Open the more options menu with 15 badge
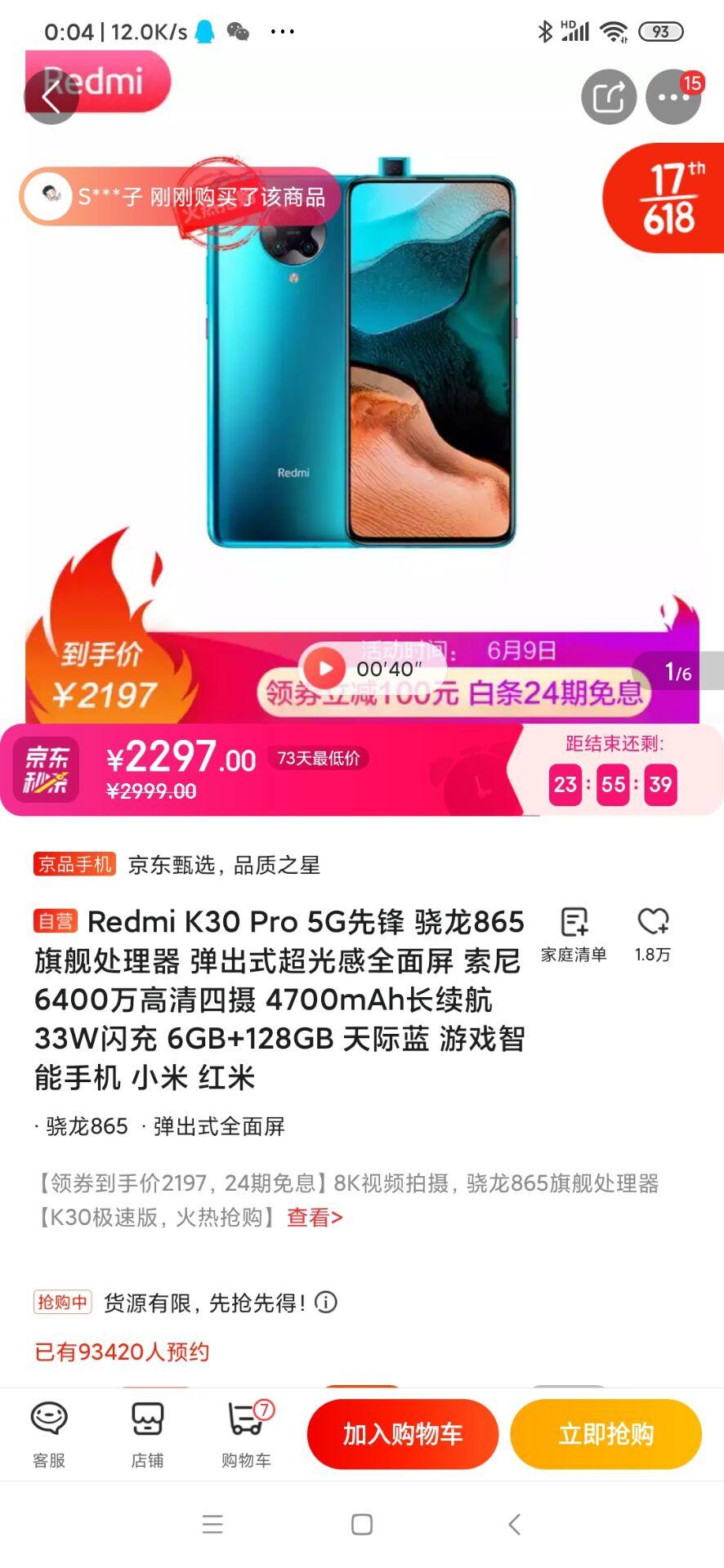The height and width of the screenshot is (1568, 724). click(672, 97)
